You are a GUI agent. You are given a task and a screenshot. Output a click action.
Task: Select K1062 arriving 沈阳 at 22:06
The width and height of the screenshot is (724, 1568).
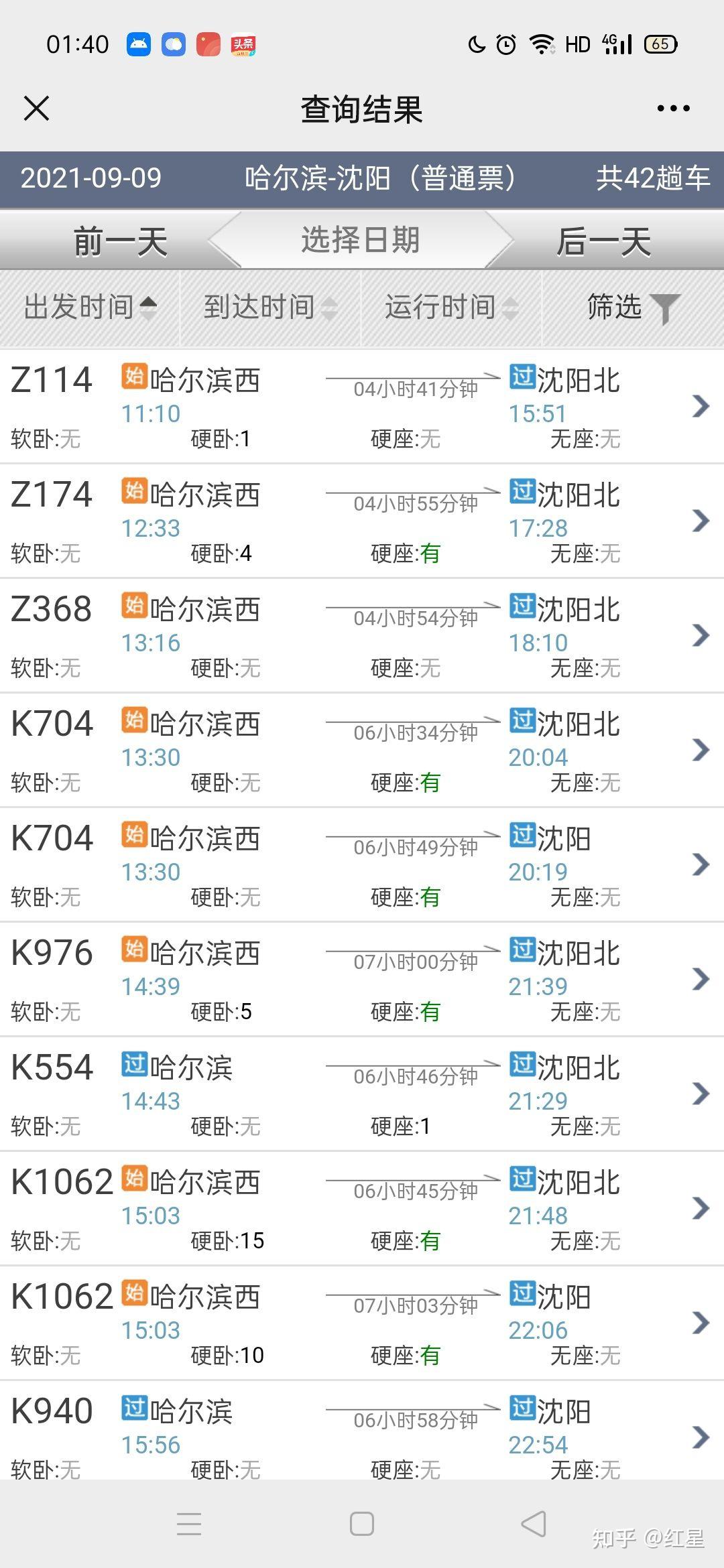click(362, 1323)
